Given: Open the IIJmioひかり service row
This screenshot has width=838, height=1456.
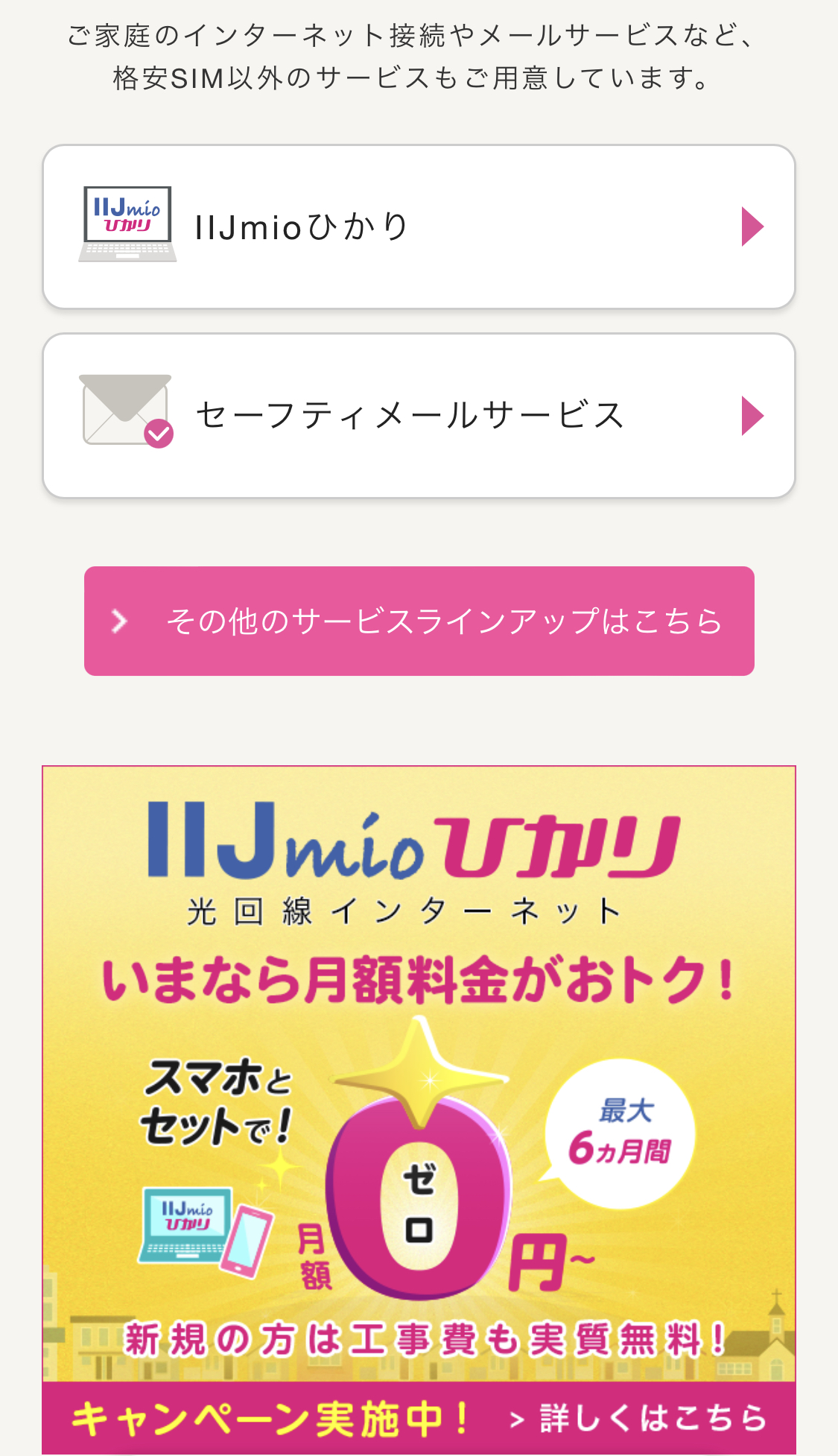Looking at the screenshot, I should (419, 227).
